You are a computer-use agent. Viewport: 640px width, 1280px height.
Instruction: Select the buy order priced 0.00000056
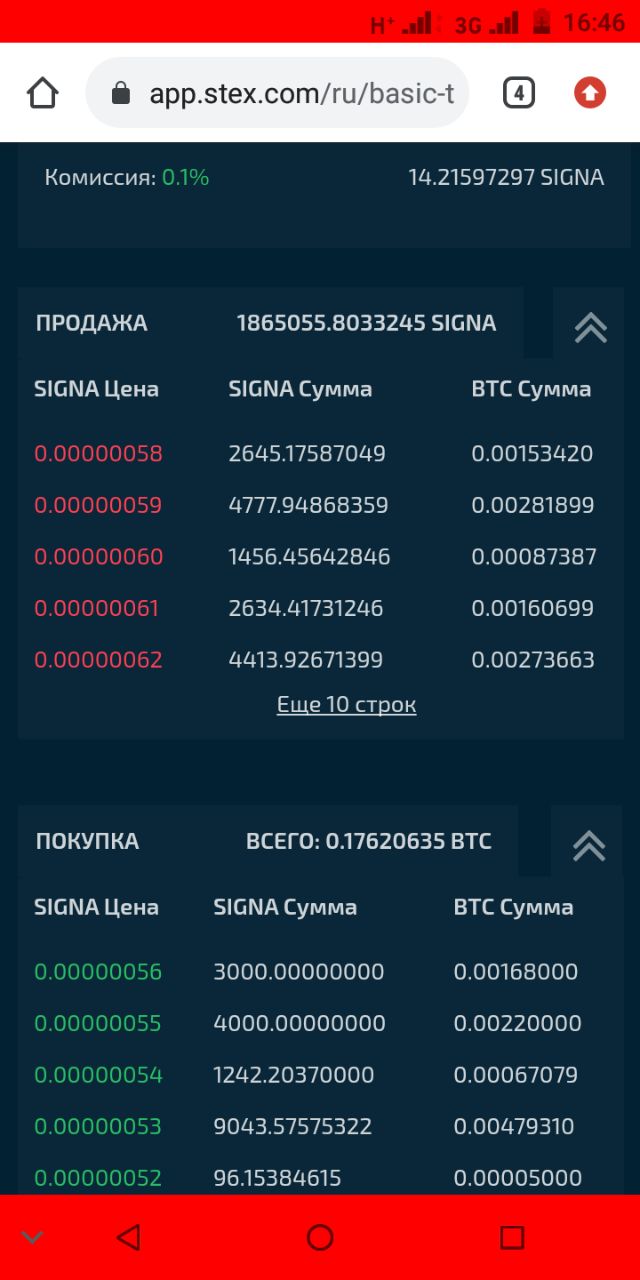tap(98, 972)
